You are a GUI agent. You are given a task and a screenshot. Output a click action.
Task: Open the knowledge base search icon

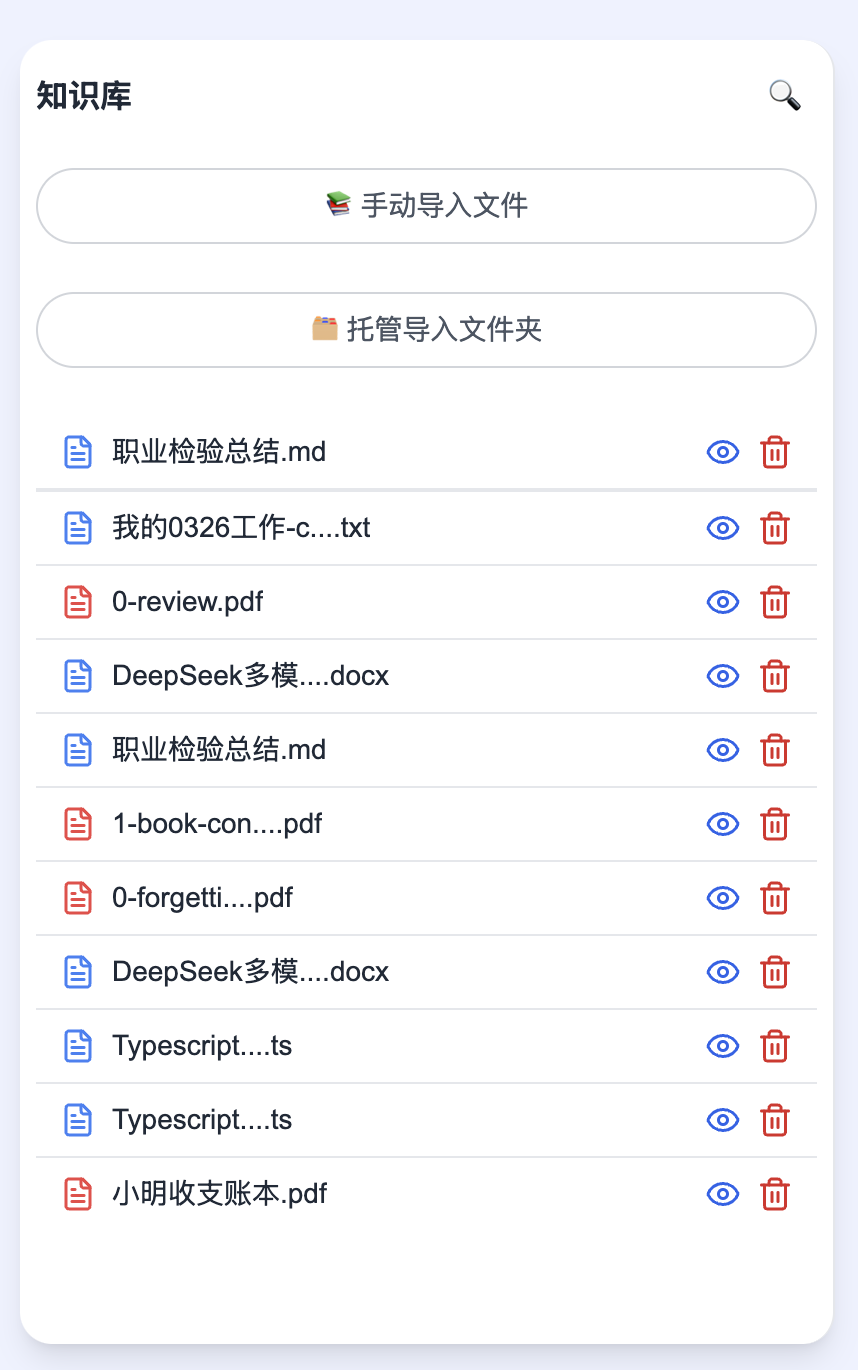pos(784,96)
